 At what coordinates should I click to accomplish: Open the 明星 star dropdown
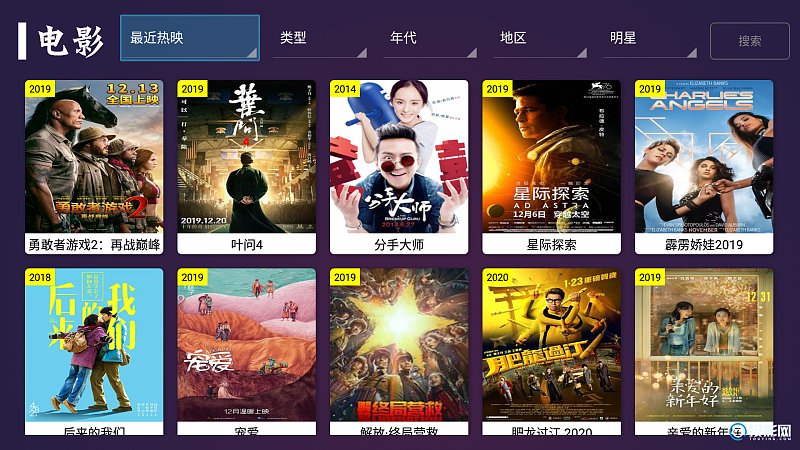tap(652, 39)
